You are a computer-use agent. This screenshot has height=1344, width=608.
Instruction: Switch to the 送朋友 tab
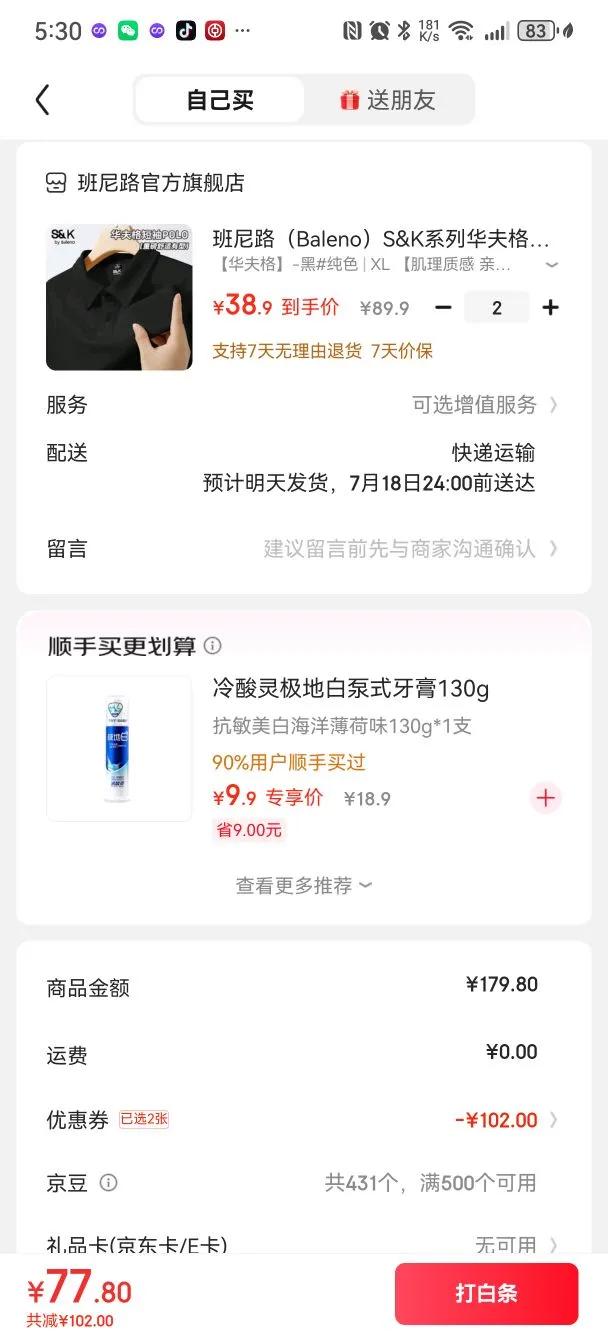[x=388, y=100]
